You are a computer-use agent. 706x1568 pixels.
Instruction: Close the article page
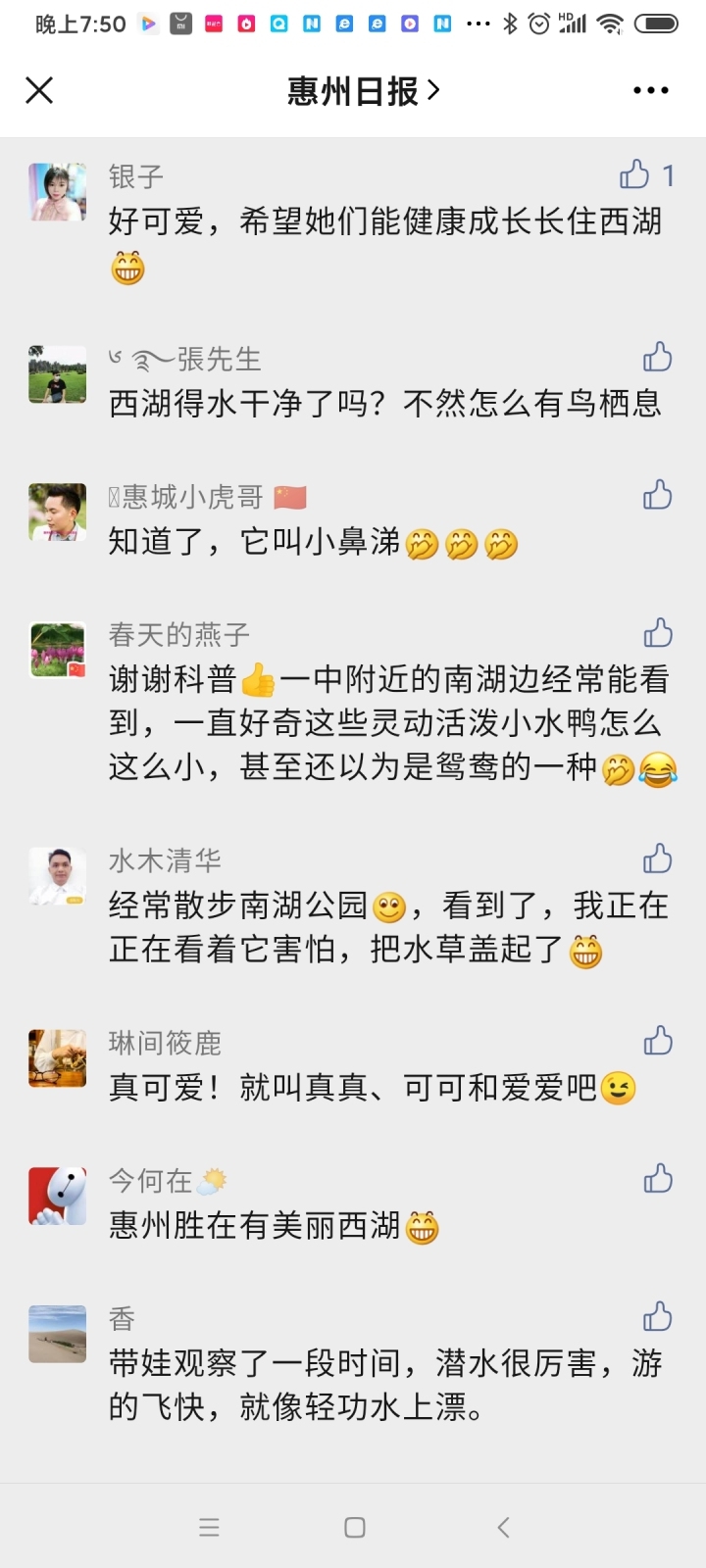[x=39, y=91]
